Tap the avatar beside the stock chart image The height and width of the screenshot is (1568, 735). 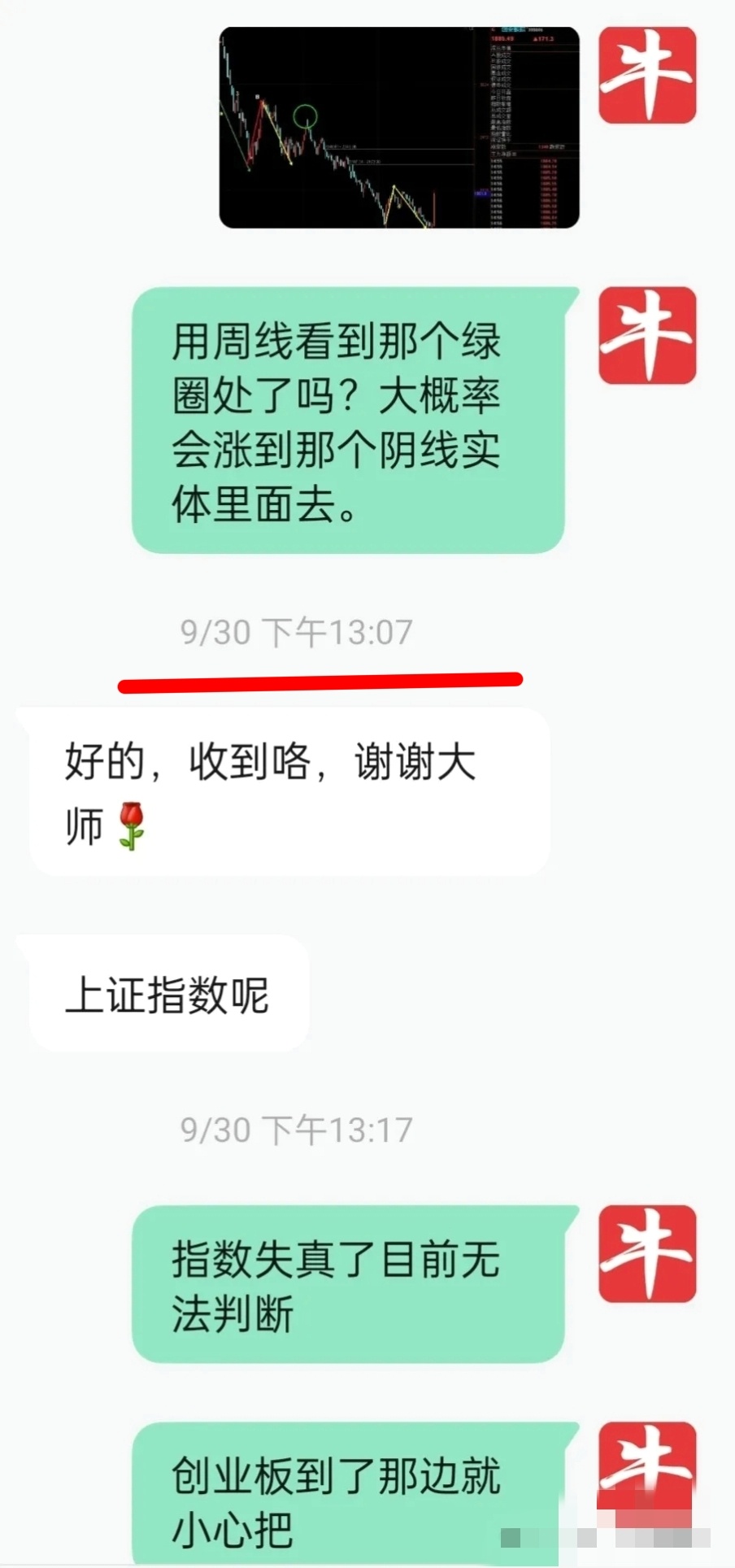tap(647, 75)
